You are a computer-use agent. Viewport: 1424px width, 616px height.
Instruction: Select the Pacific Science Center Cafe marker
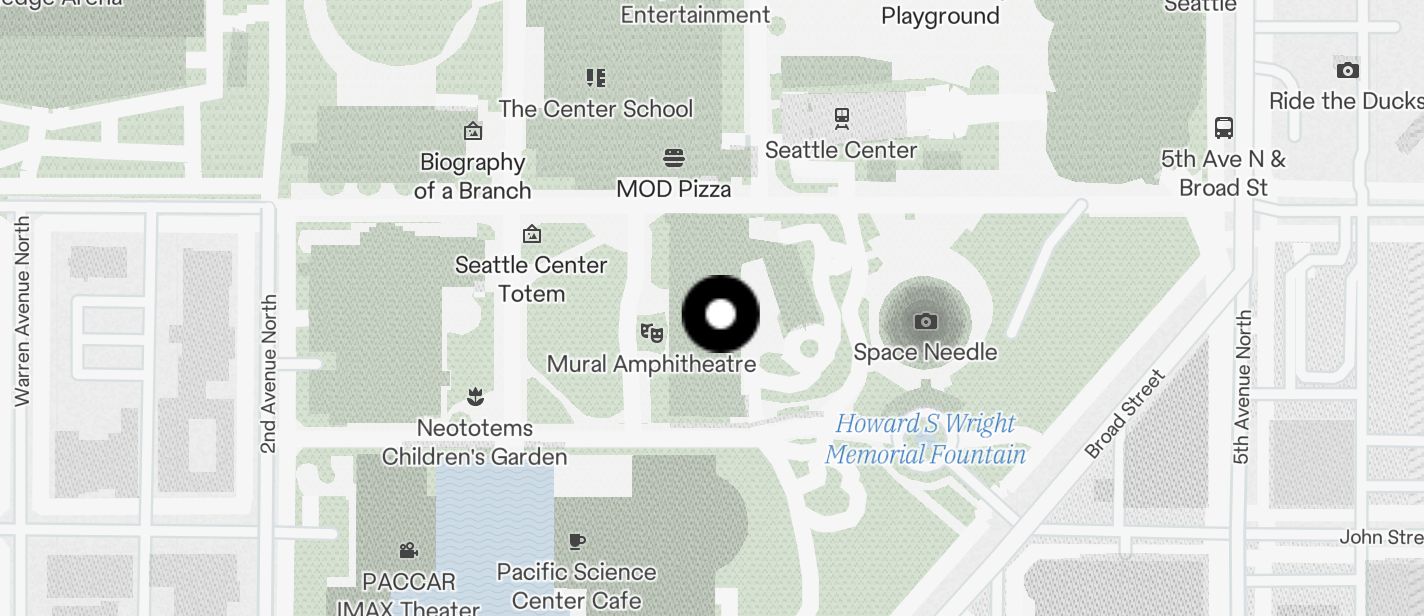(x=576, y=541)
